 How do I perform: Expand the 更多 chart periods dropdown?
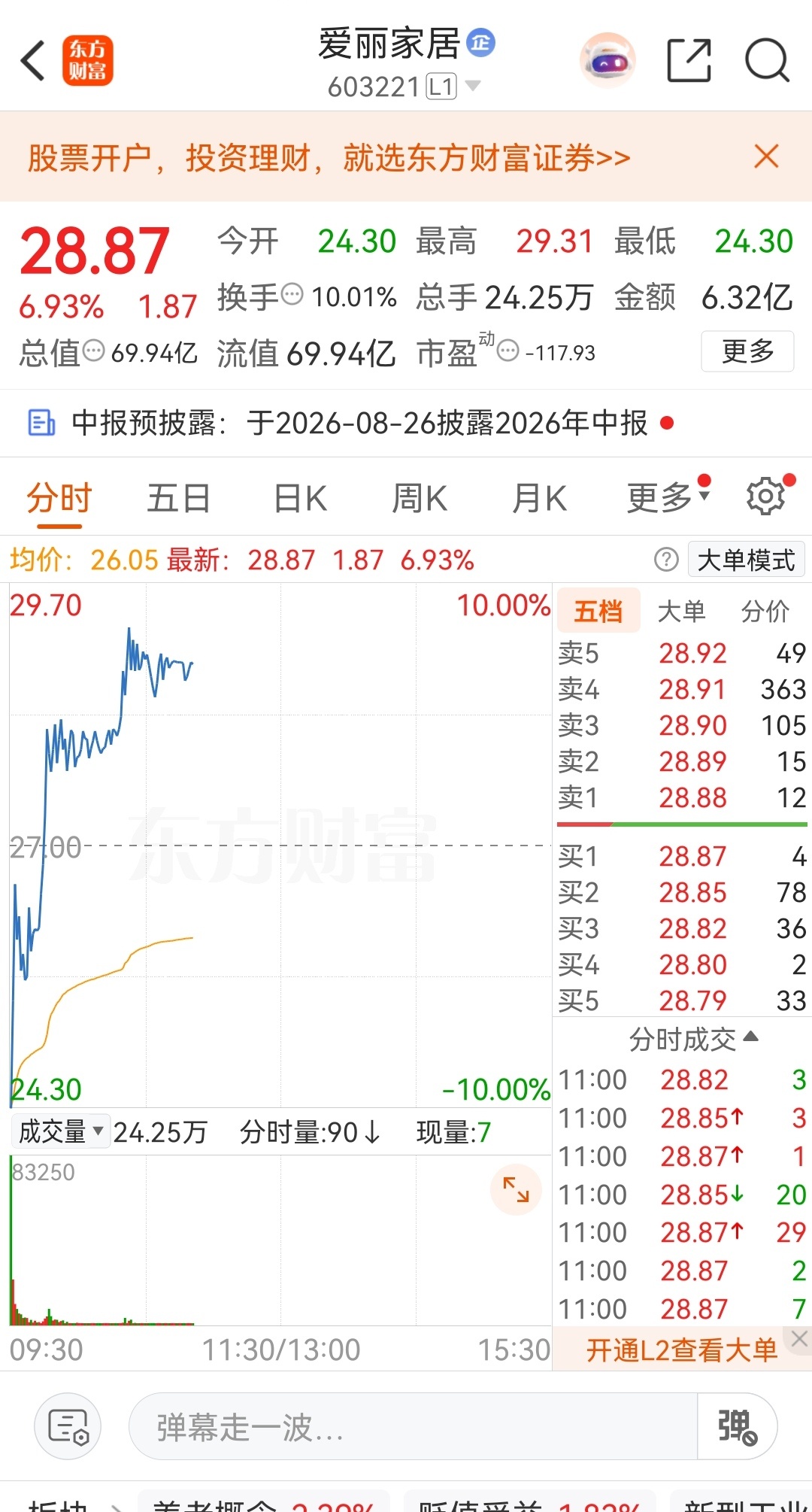click(668, 496)
